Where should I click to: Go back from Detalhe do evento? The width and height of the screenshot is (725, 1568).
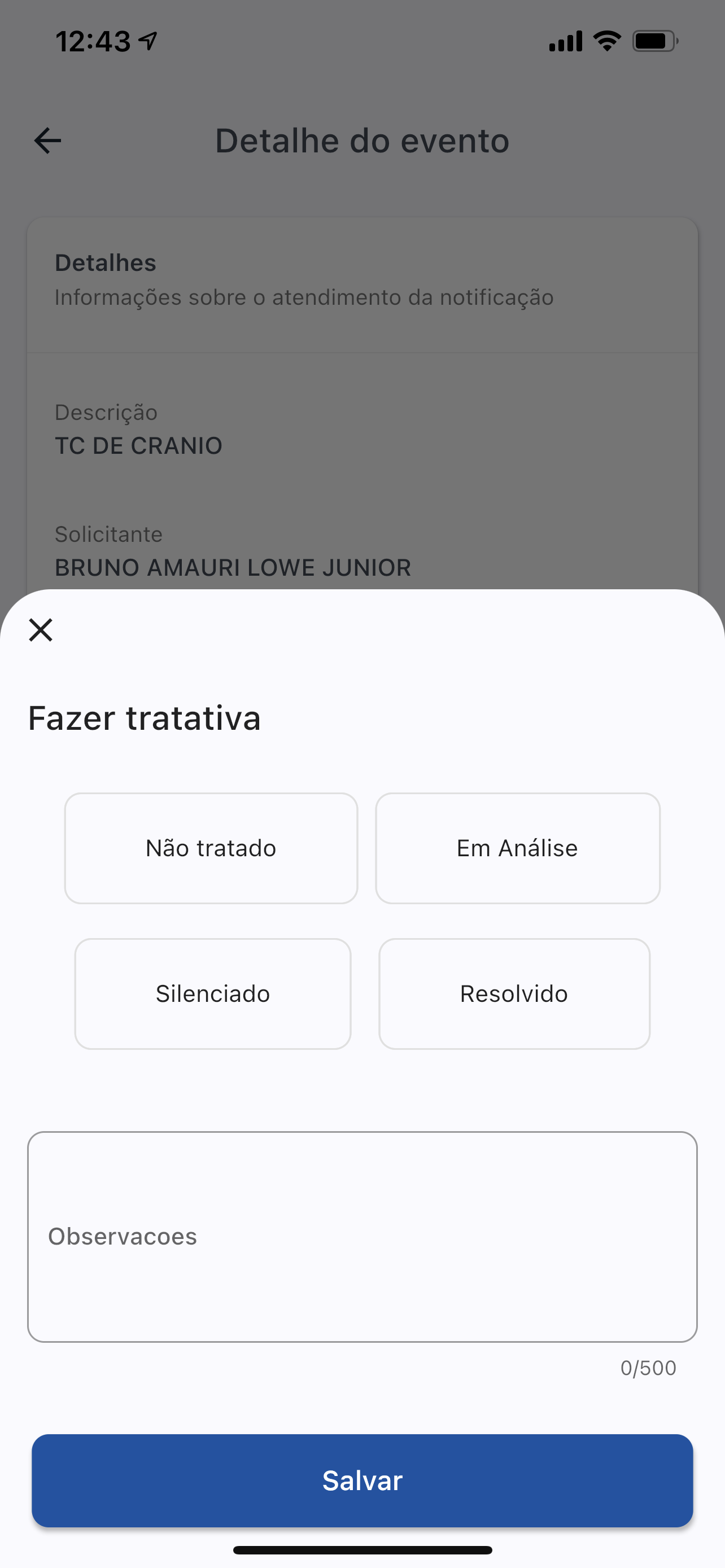coord(47,141)
